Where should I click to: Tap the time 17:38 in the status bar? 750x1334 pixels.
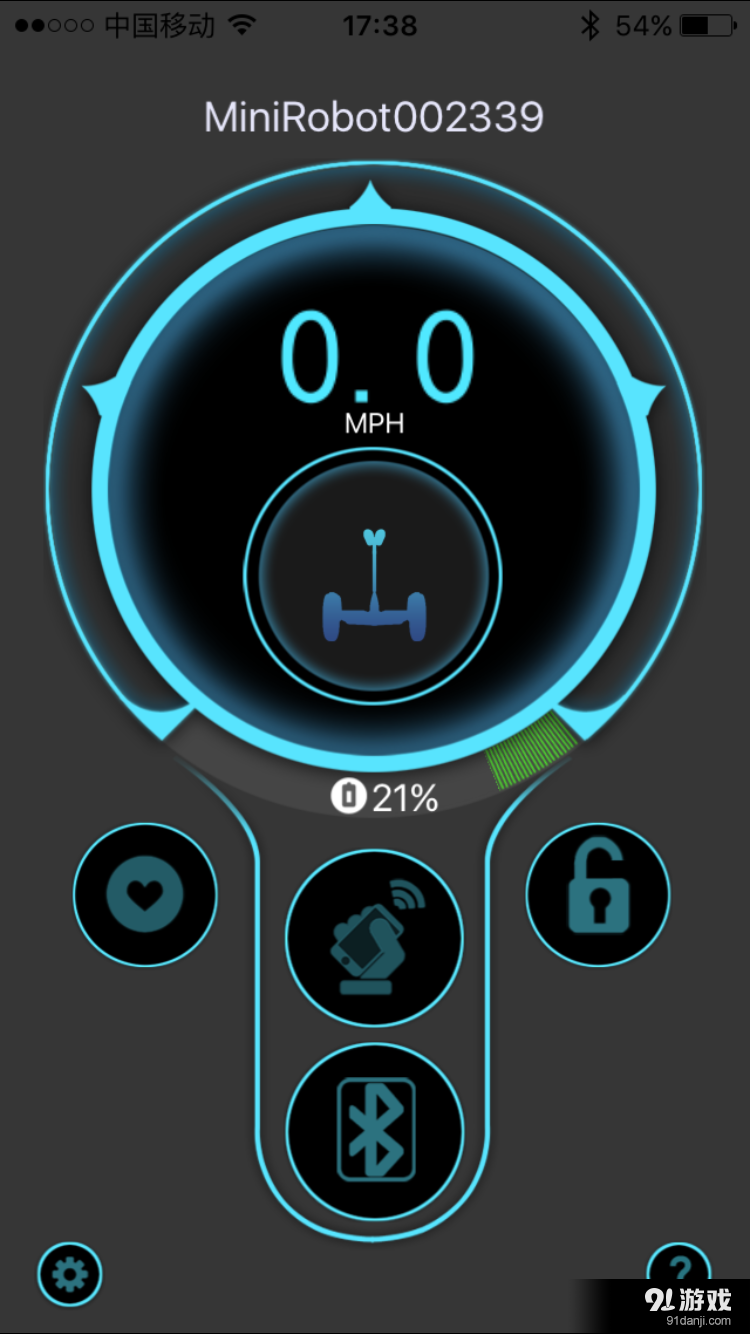point(380,25)
